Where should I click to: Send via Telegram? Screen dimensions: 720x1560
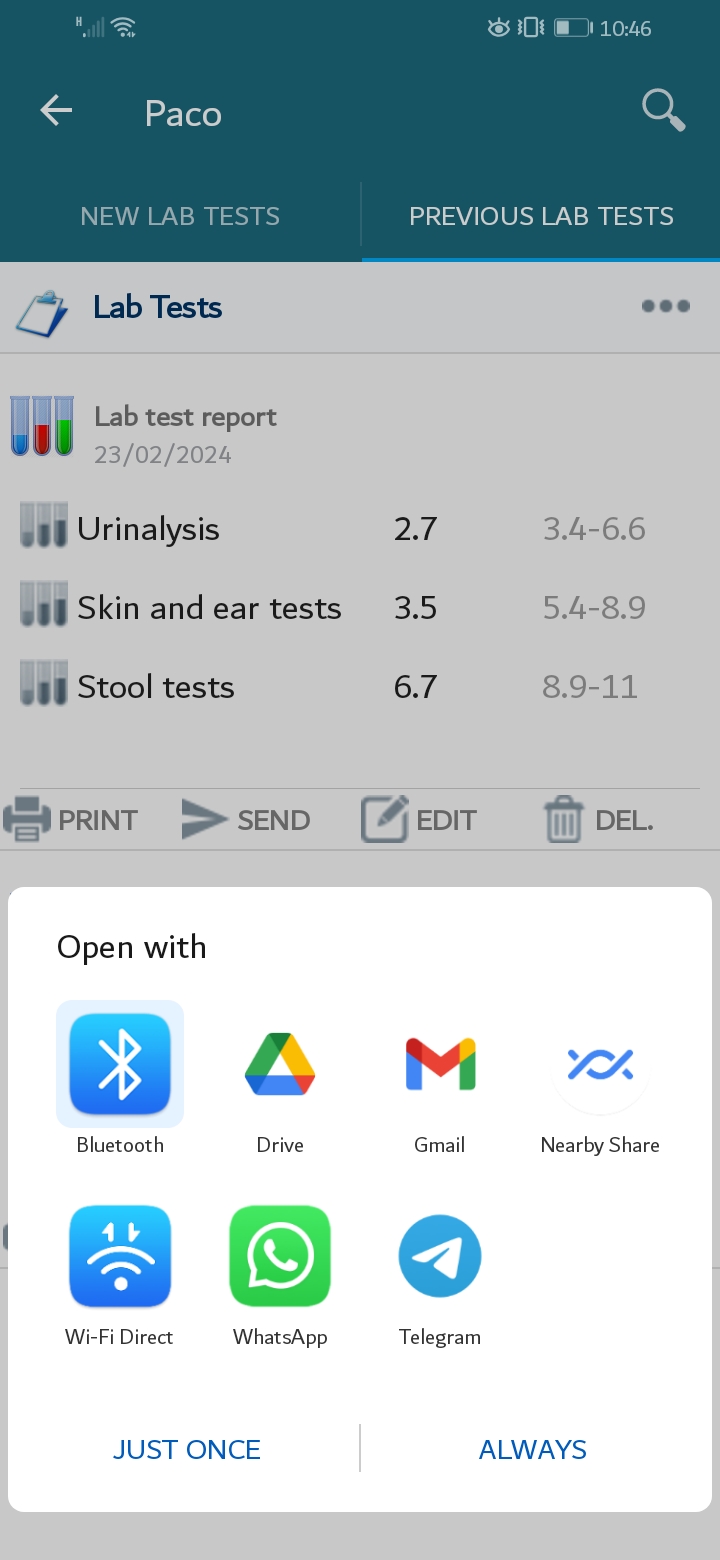tap(440, 1273)
